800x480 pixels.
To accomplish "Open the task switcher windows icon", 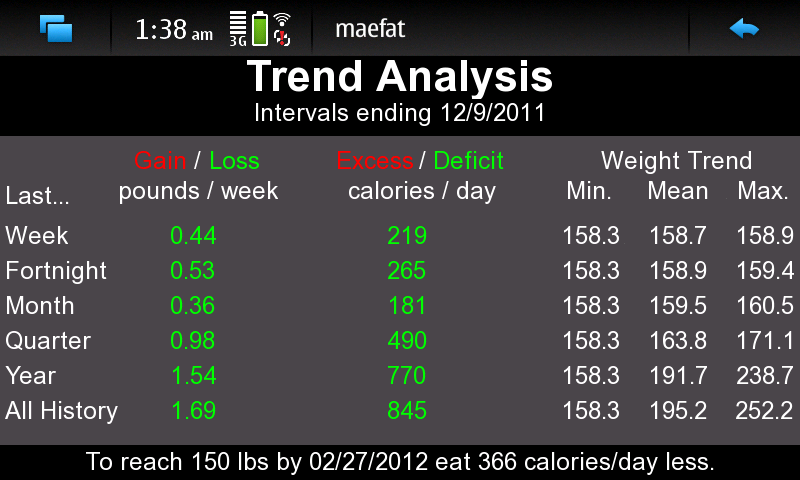I will click(56, 29).
